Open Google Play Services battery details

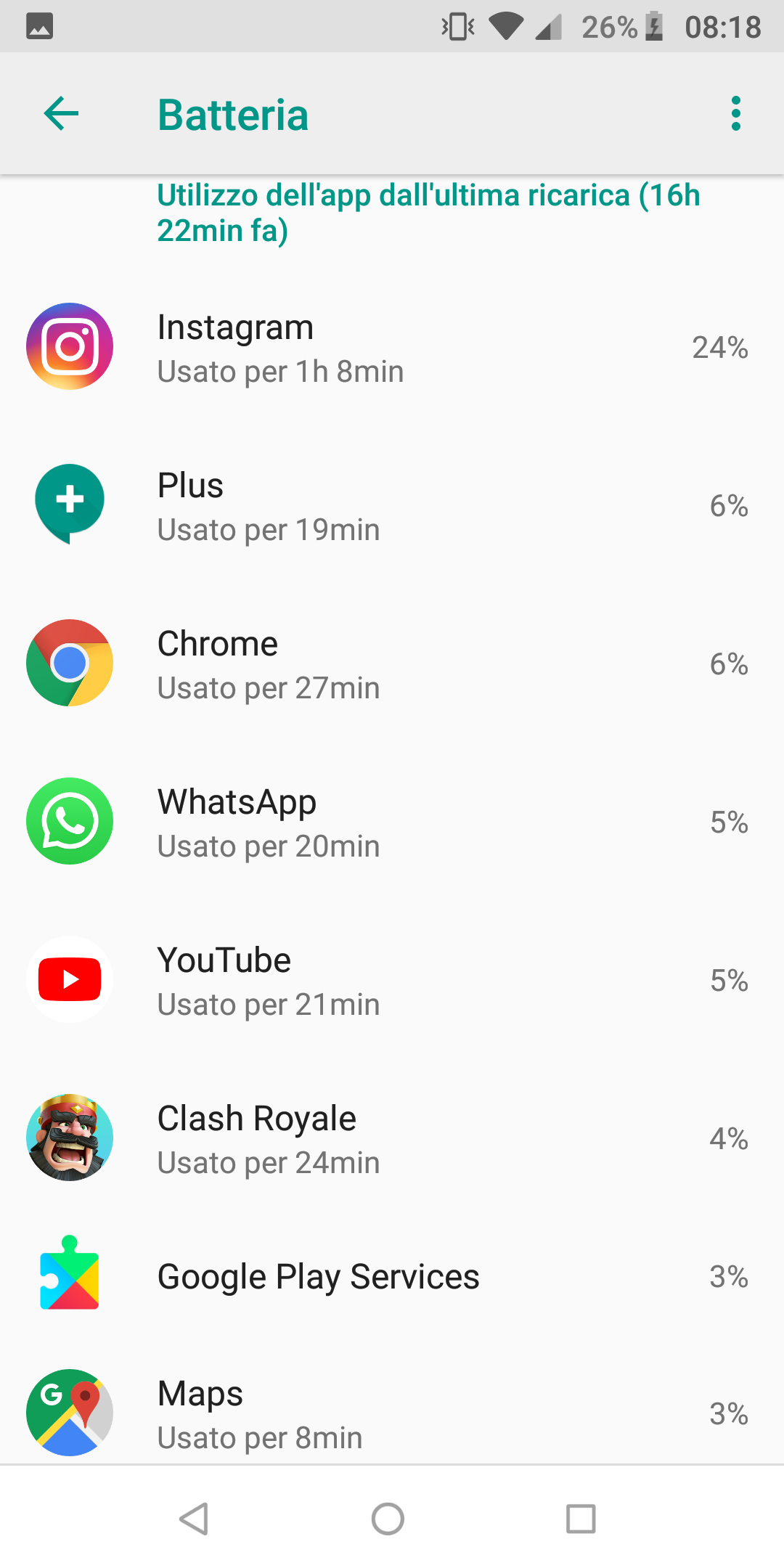pos(392,1276)
